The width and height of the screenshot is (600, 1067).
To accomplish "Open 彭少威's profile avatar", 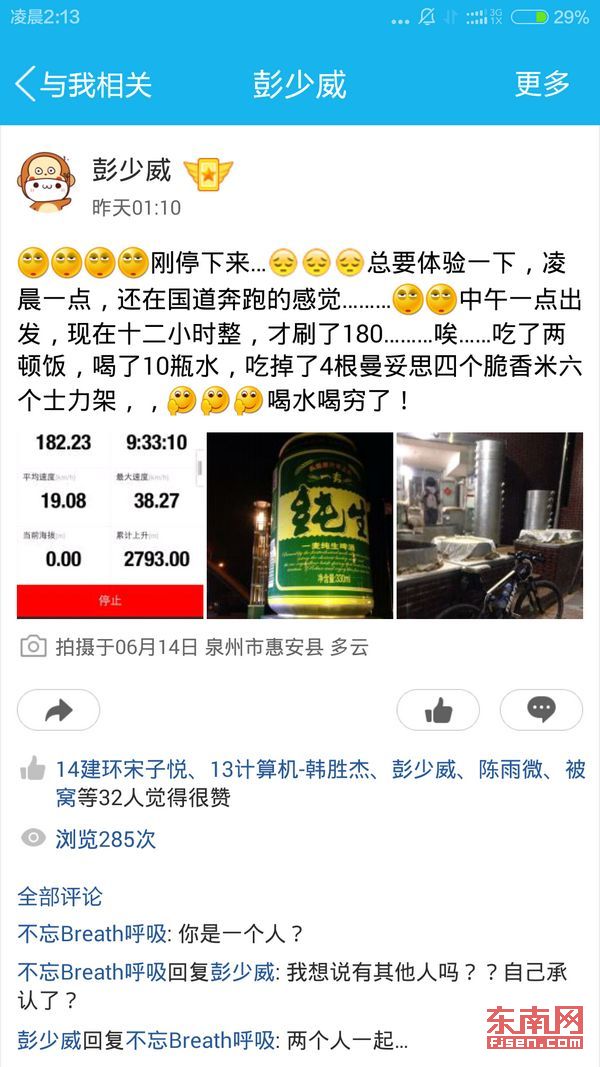I will coord(47,183).
